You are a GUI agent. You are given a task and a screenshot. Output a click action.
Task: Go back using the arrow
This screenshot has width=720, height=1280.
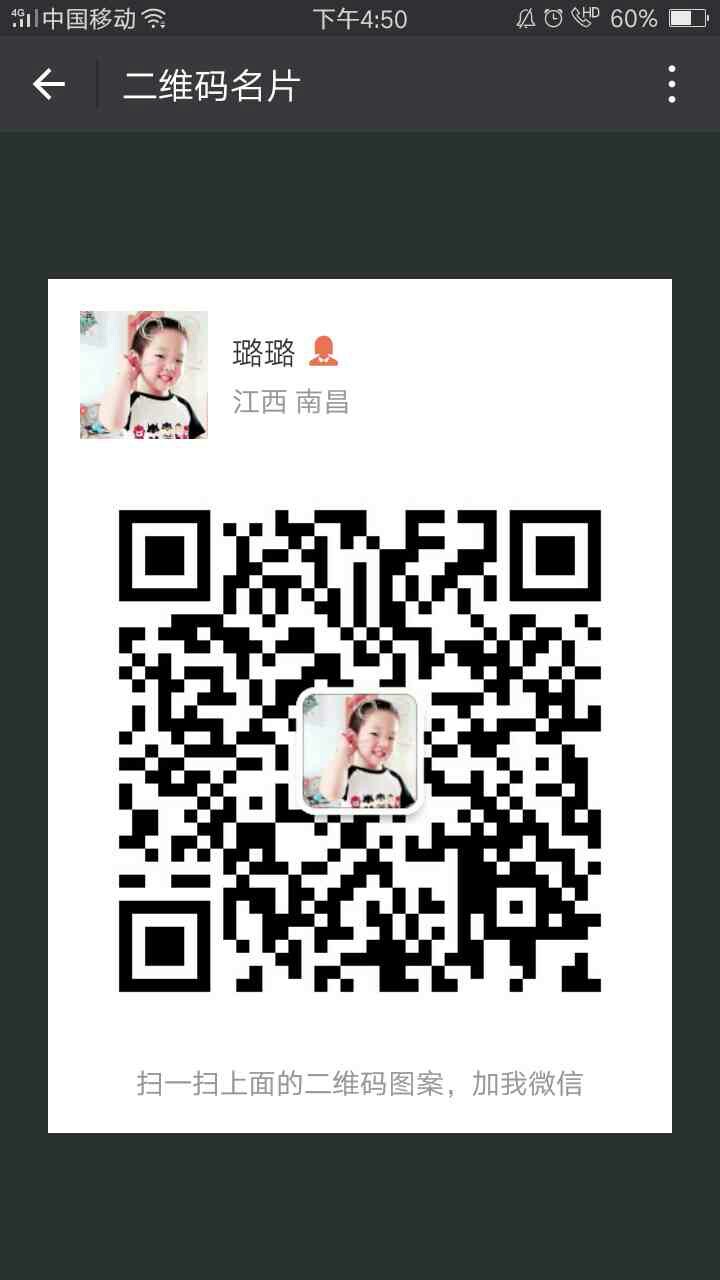[x=48, y=85]
